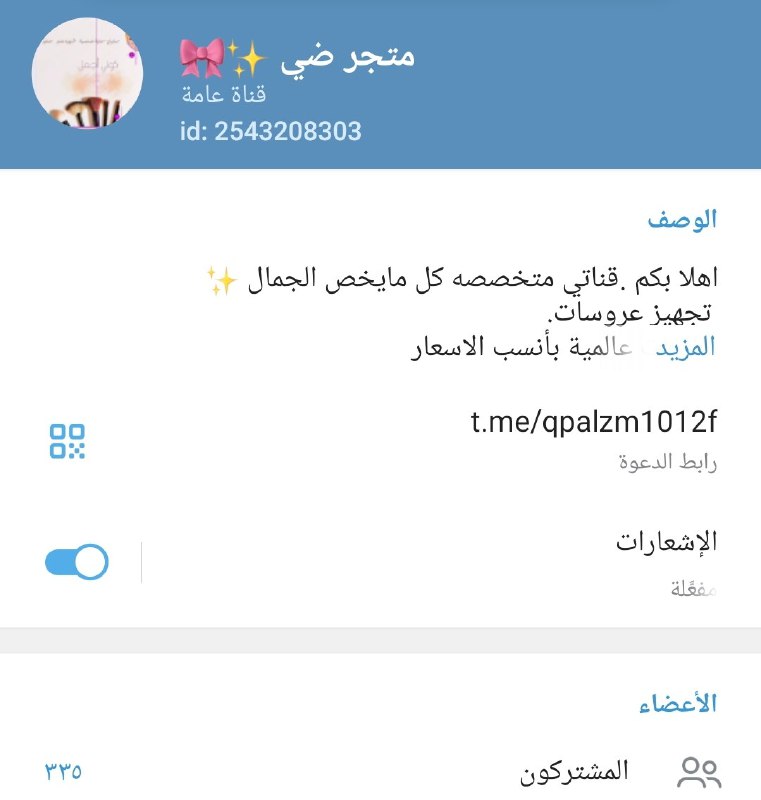Tap the t.me/qpalzm1012f invite link
The width and height of the screenshot is (761, 800).
(x=594, y=423)
